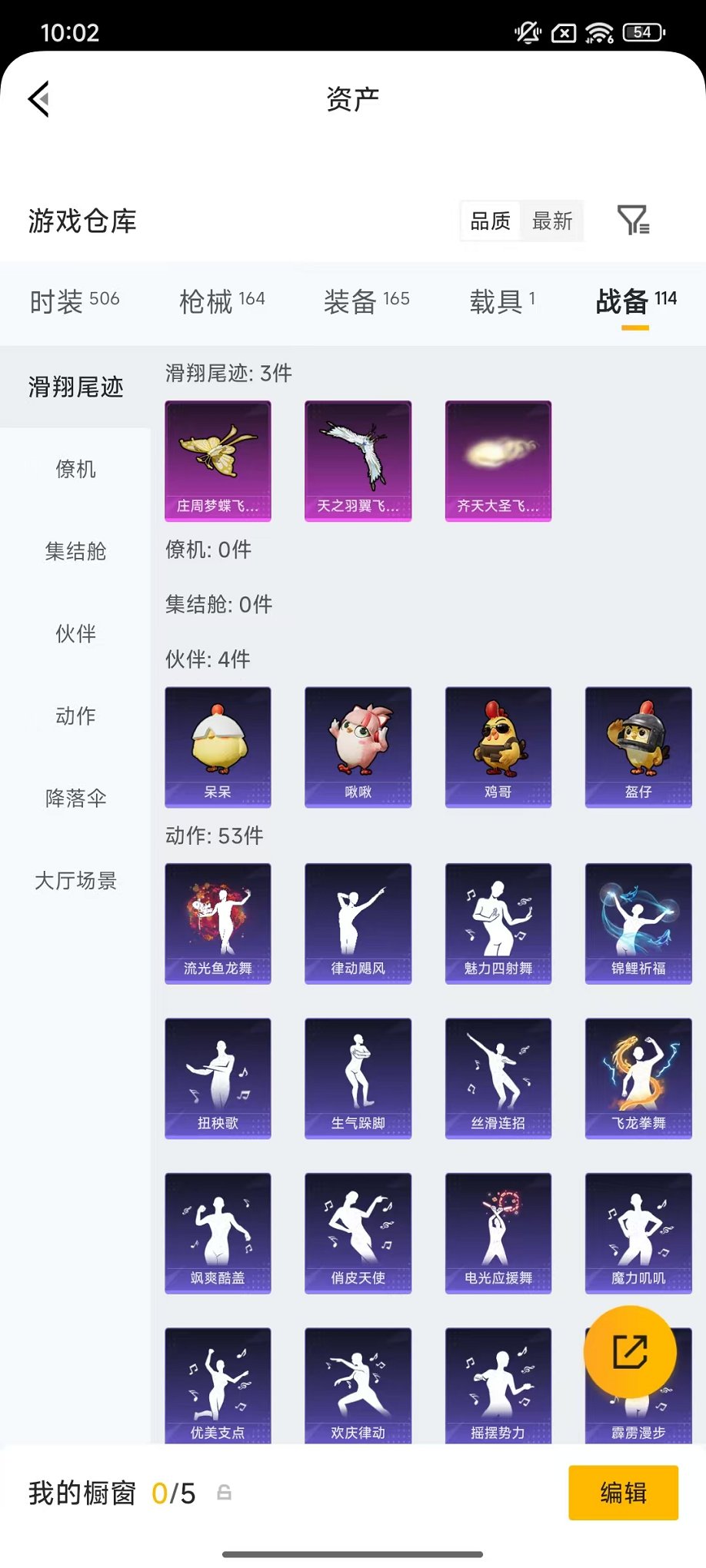Image resolution: width=706 pixels, height=1568 pixels.
Task: Select the 天之羽翼 glider trail icon
Action: pos(358,460)
